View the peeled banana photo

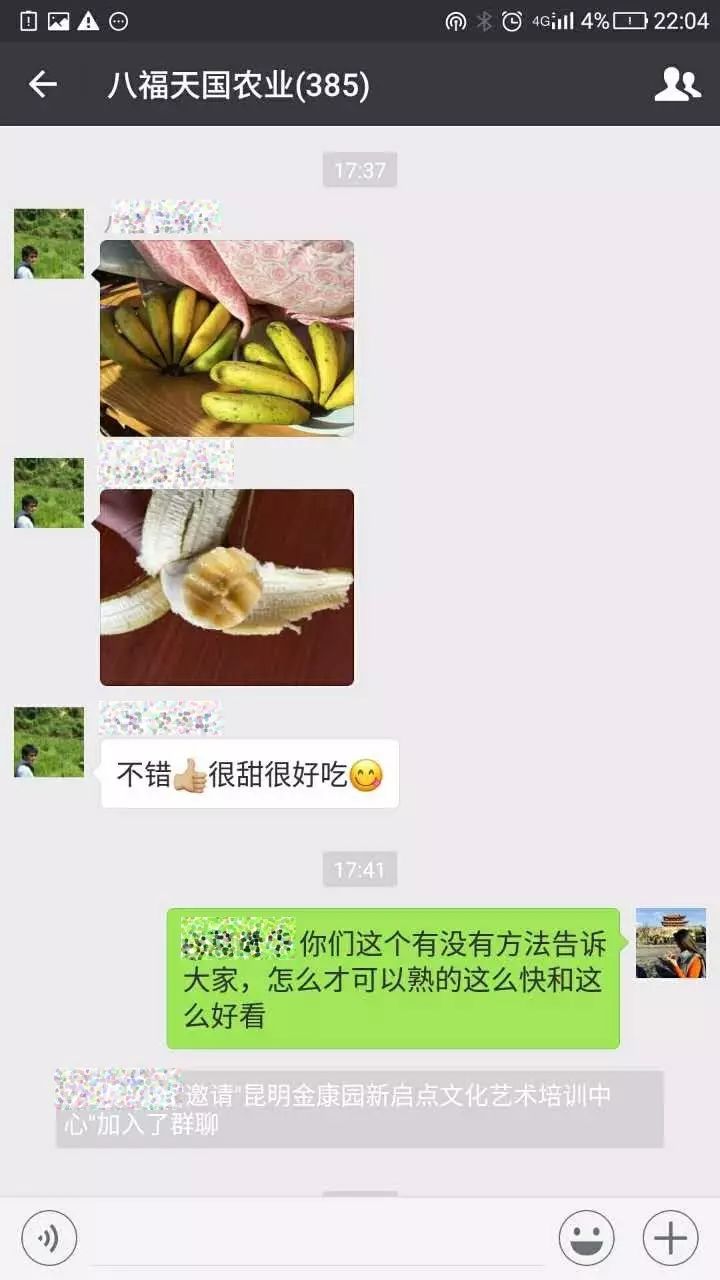227,587
